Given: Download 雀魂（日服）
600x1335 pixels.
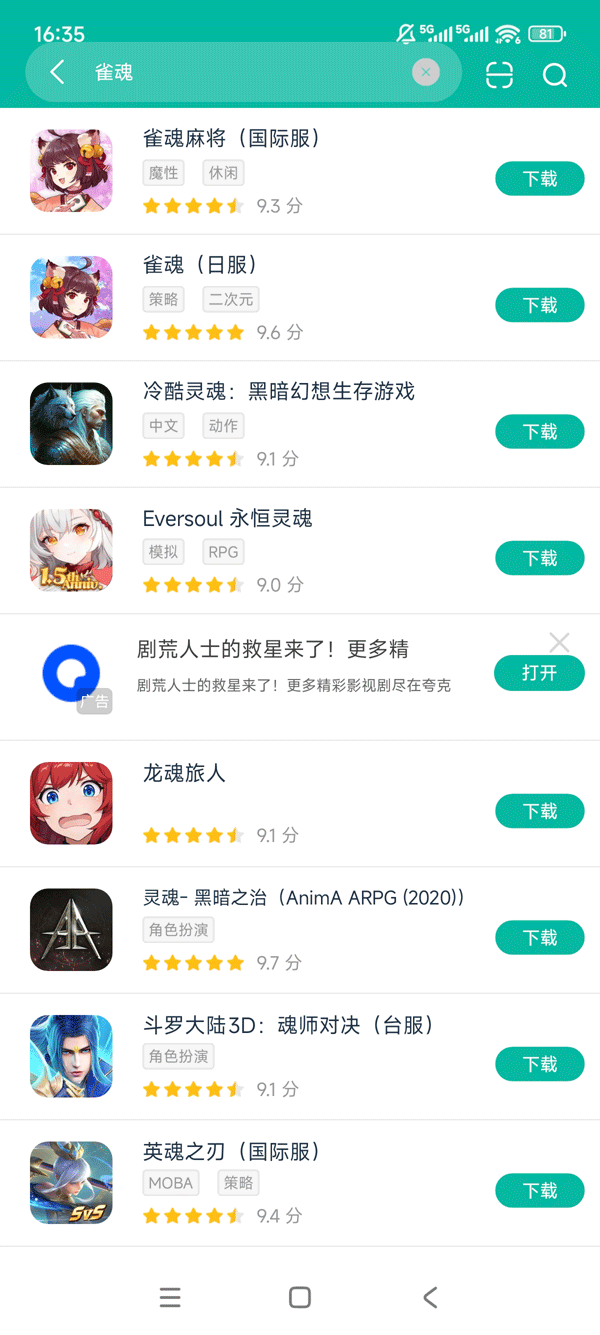Looking at the screenshot, I should point(539,305).
